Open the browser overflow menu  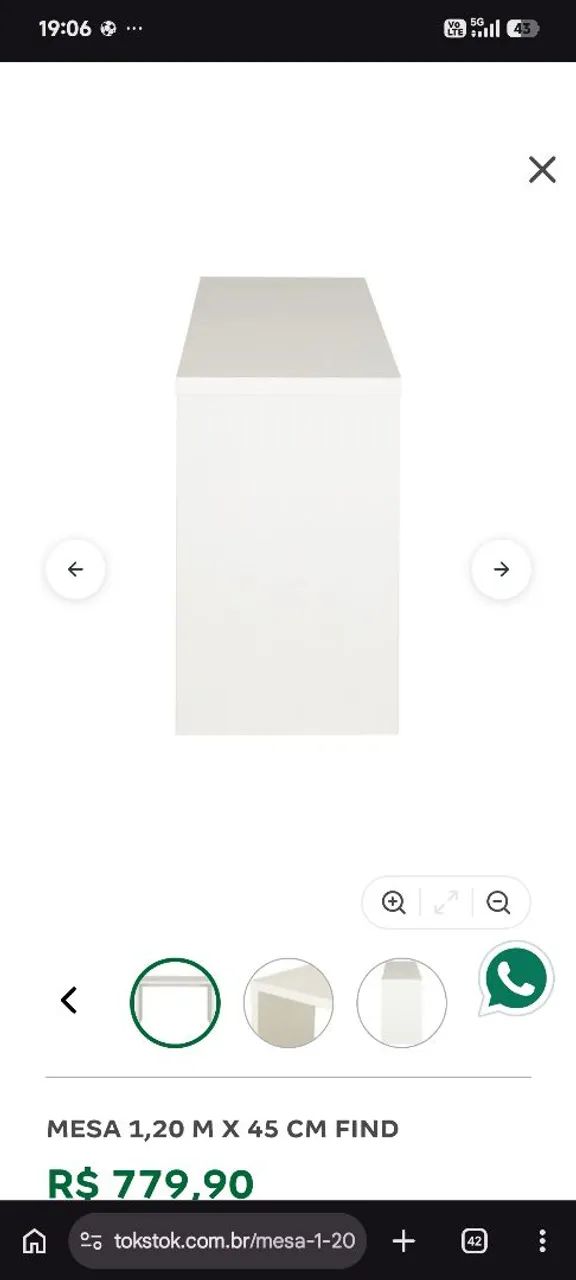(x=542, y=1241)
